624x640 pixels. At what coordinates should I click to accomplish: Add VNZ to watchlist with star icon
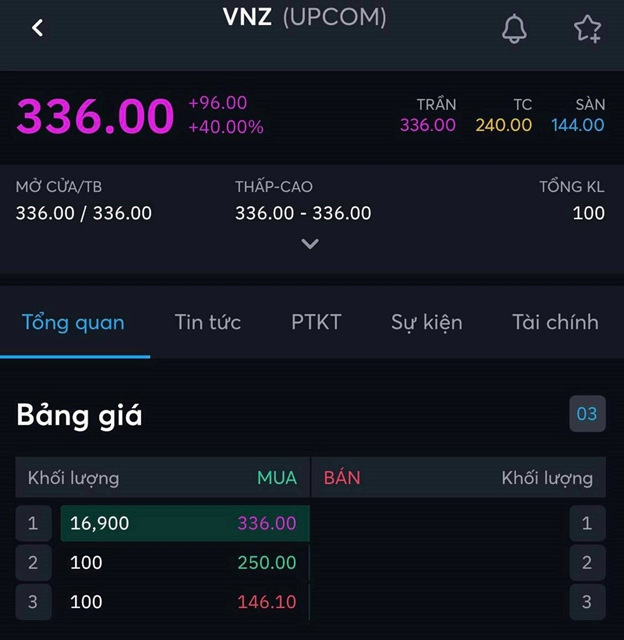(x=588, y=29)
